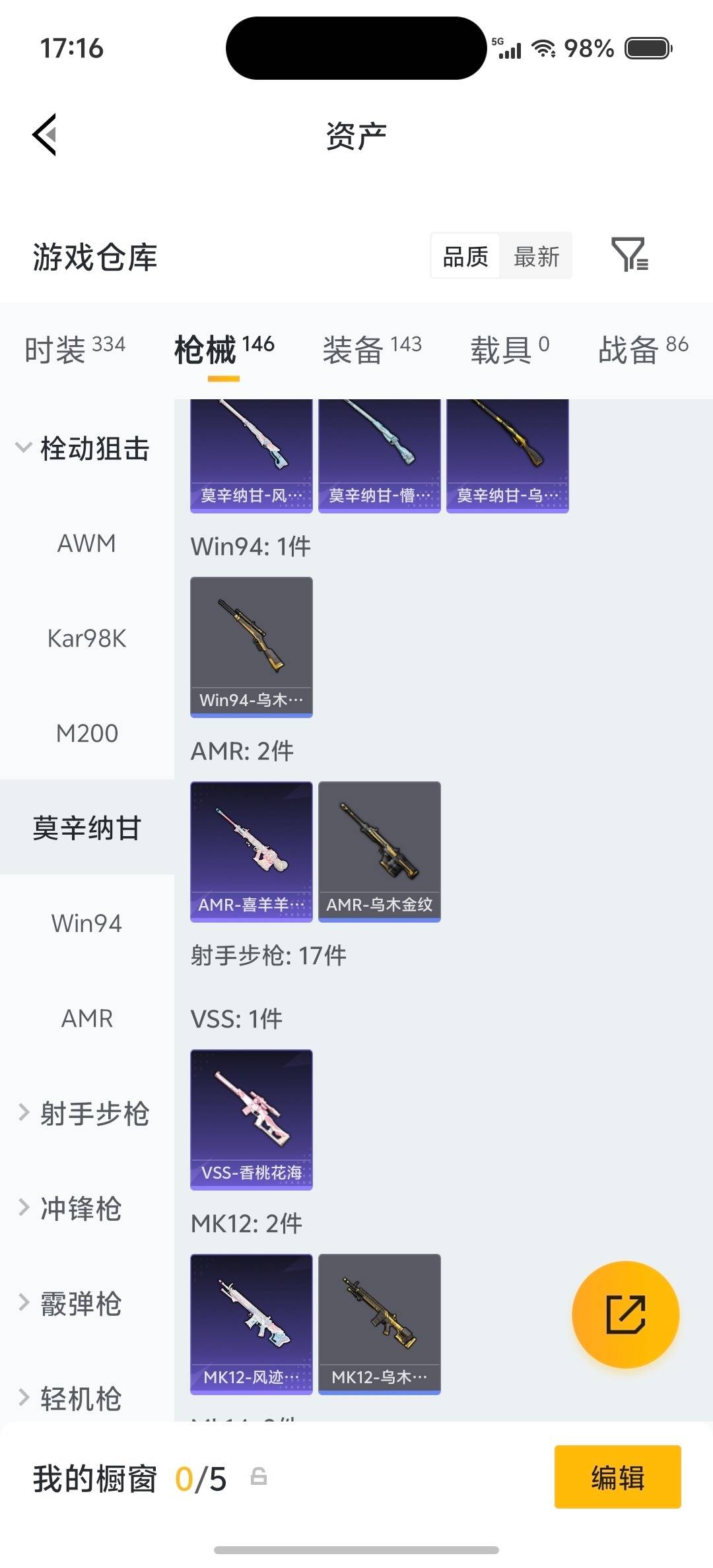Switch sorting to 品质
This screenshot has width=713, height=1568.
(463, 256)
